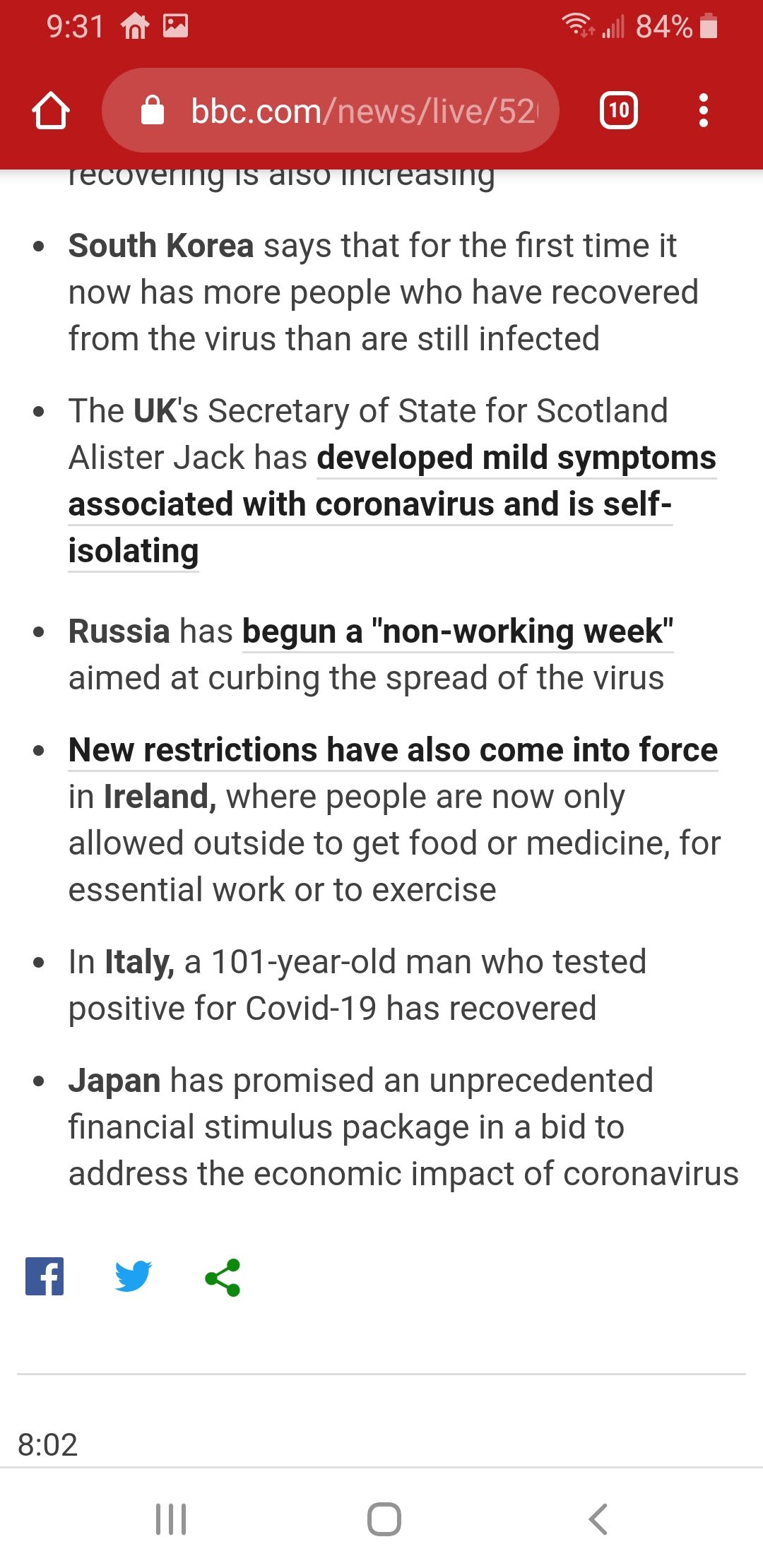
Task: Share this post on Twitter
Action: coord(134,1276)
